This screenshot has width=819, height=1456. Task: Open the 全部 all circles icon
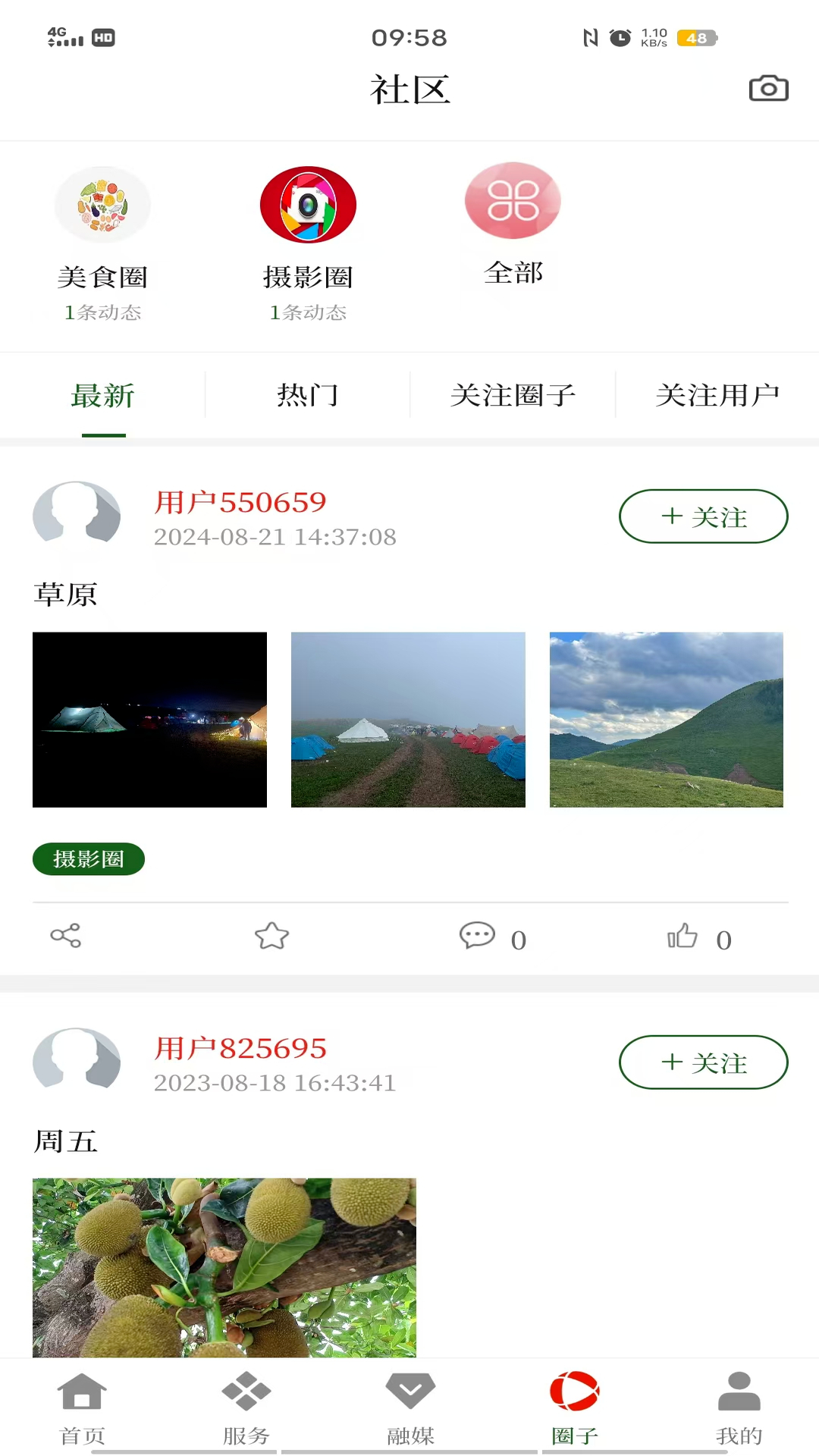[x=513, y=201]
